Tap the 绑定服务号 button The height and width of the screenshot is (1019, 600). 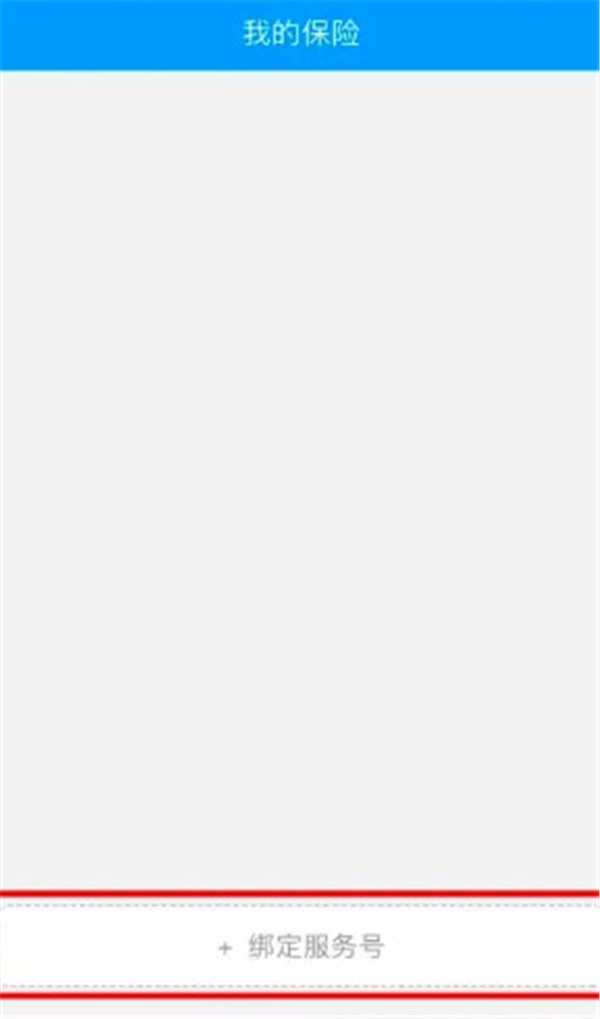pos(300,946)
